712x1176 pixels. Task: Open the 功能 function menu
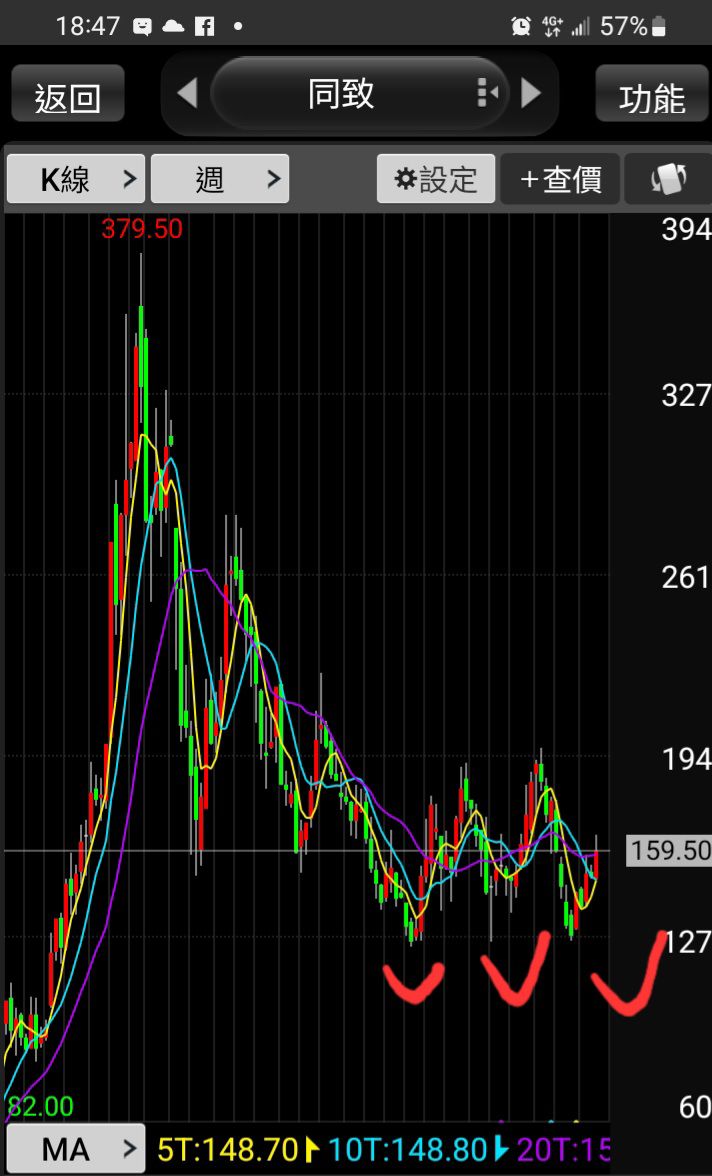click(x=651, y=94)
